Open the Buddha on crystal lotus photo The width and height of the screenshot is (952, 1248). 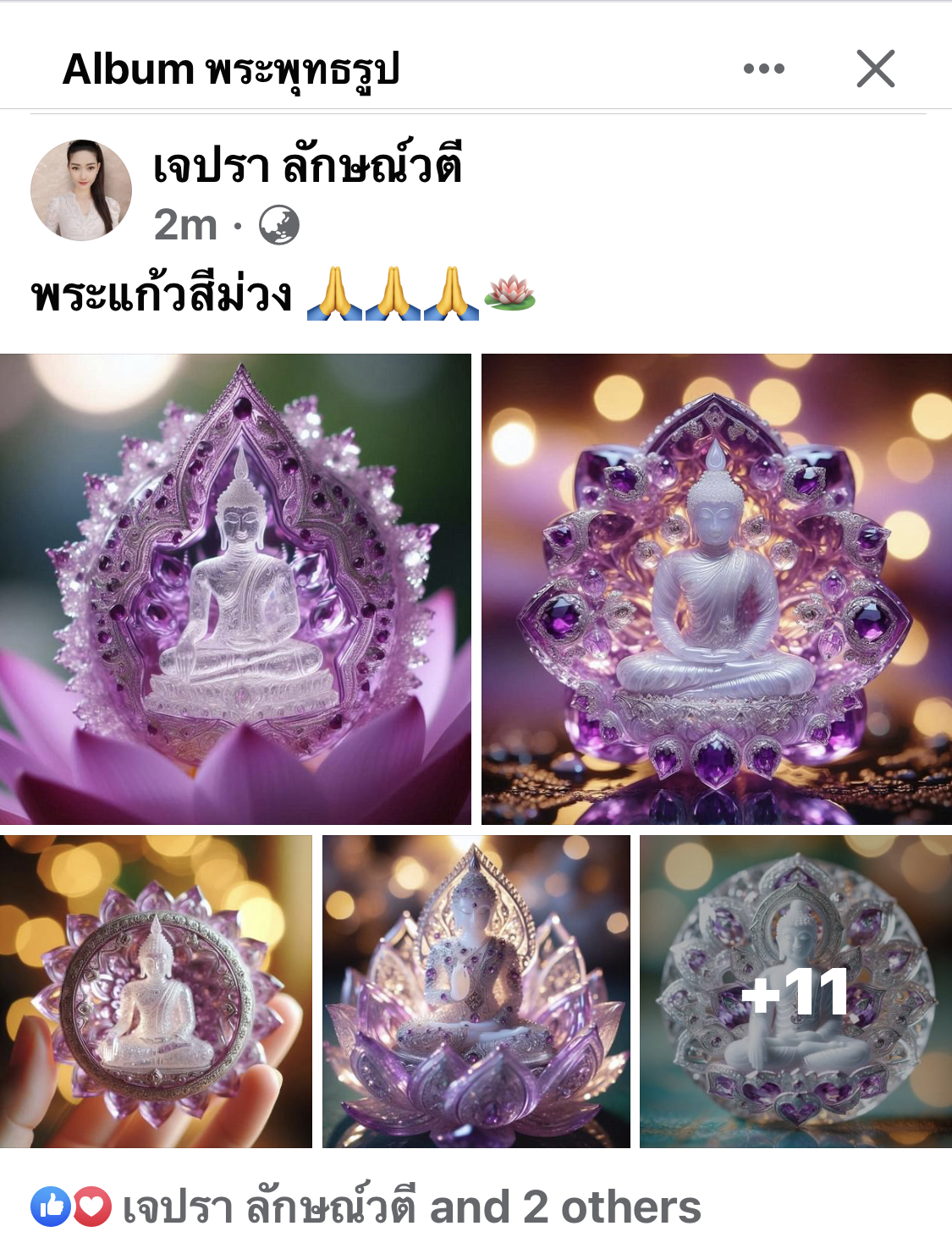[476, 991]
